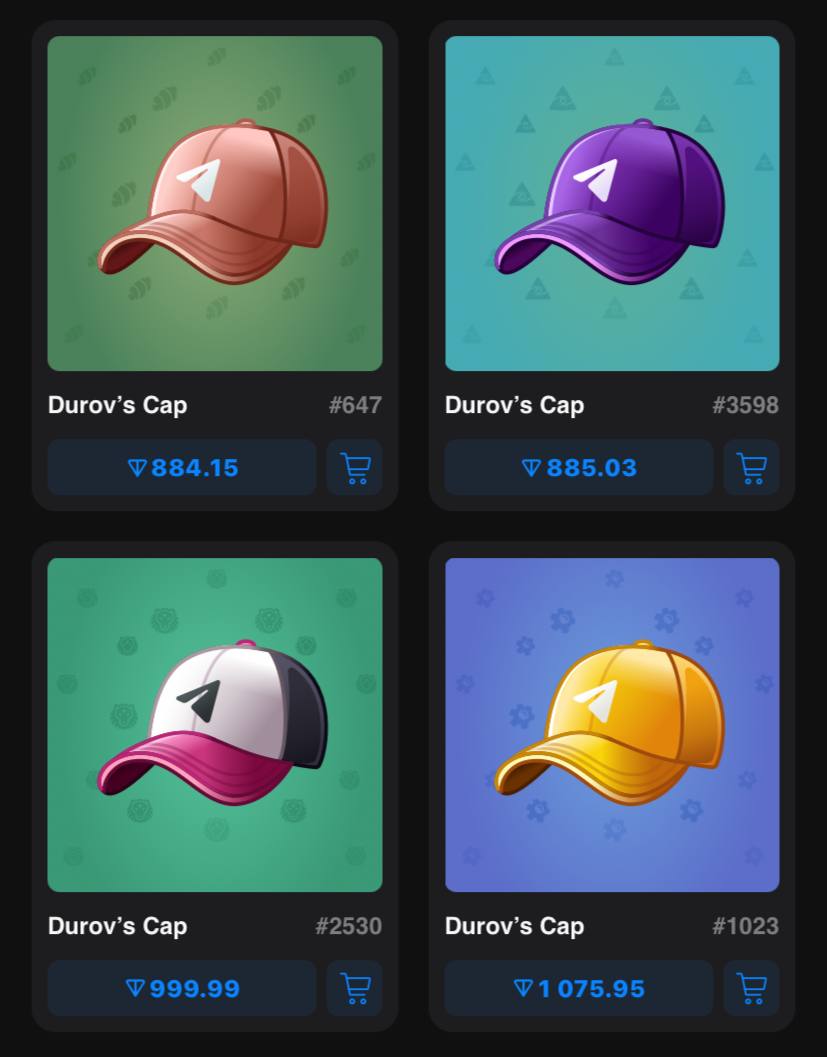
Task: Purchase cap #2530 for 999.99
Action: [182, 988]
